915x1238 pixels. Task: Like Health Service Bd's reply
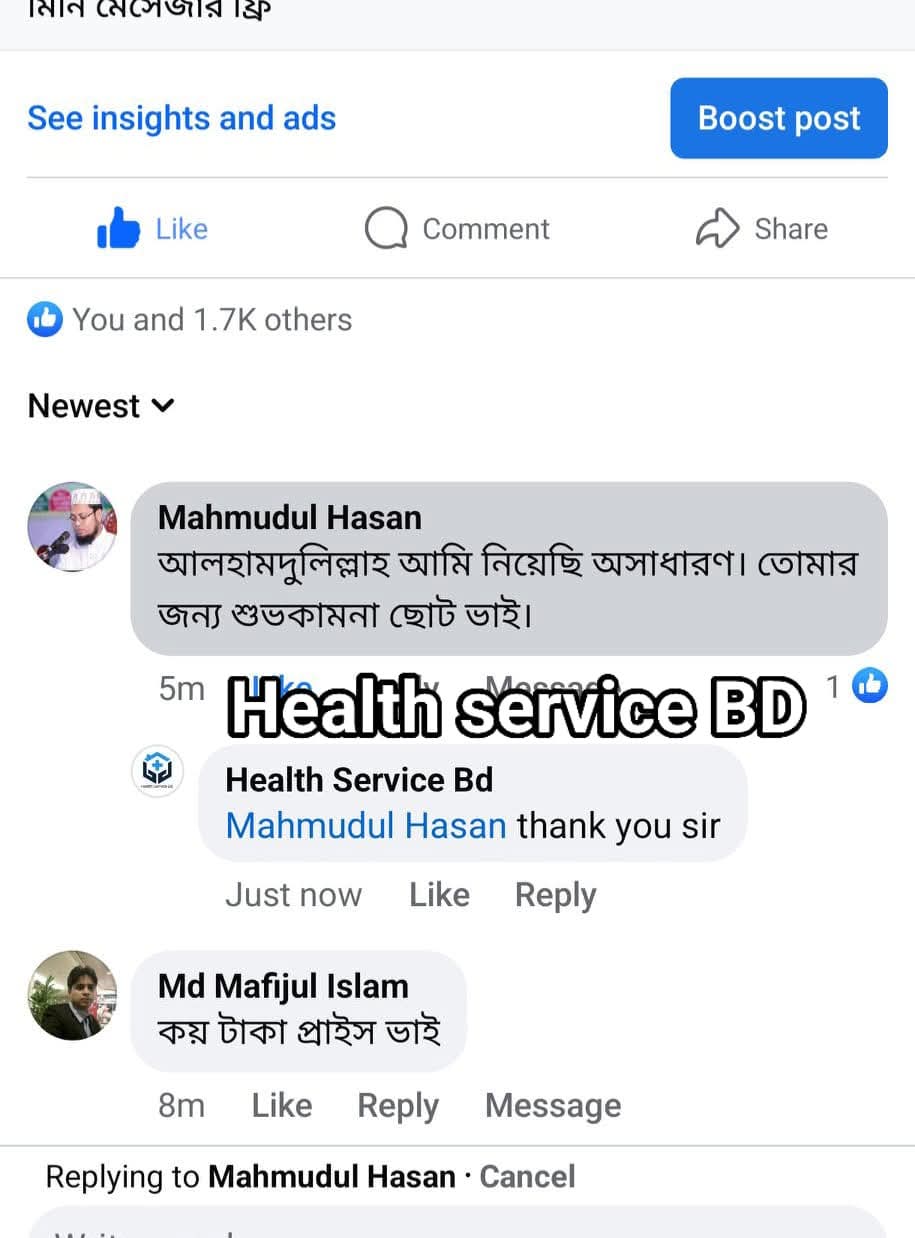(x=439, y=894)
